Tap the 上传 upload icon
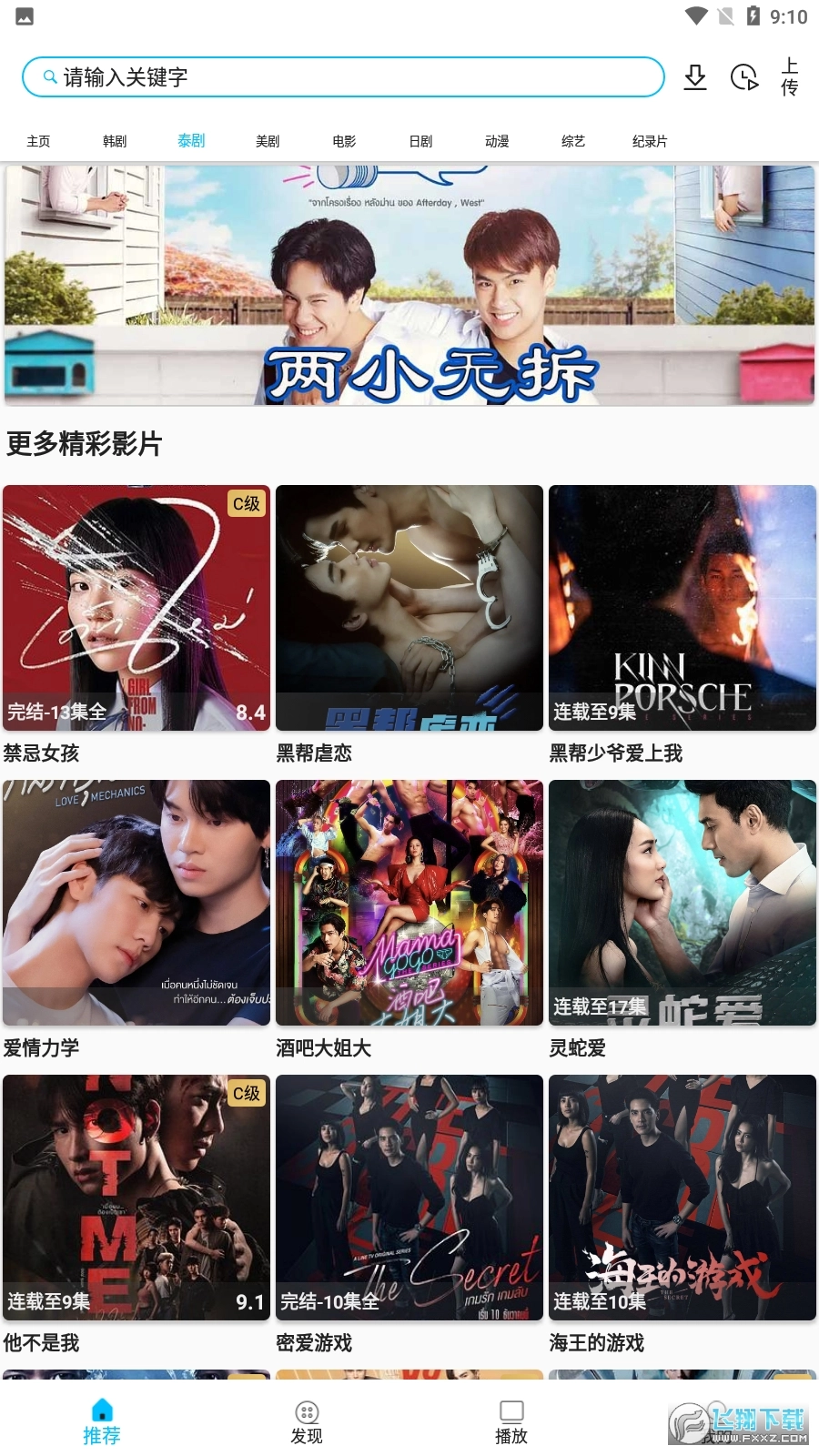 (790, 77)
